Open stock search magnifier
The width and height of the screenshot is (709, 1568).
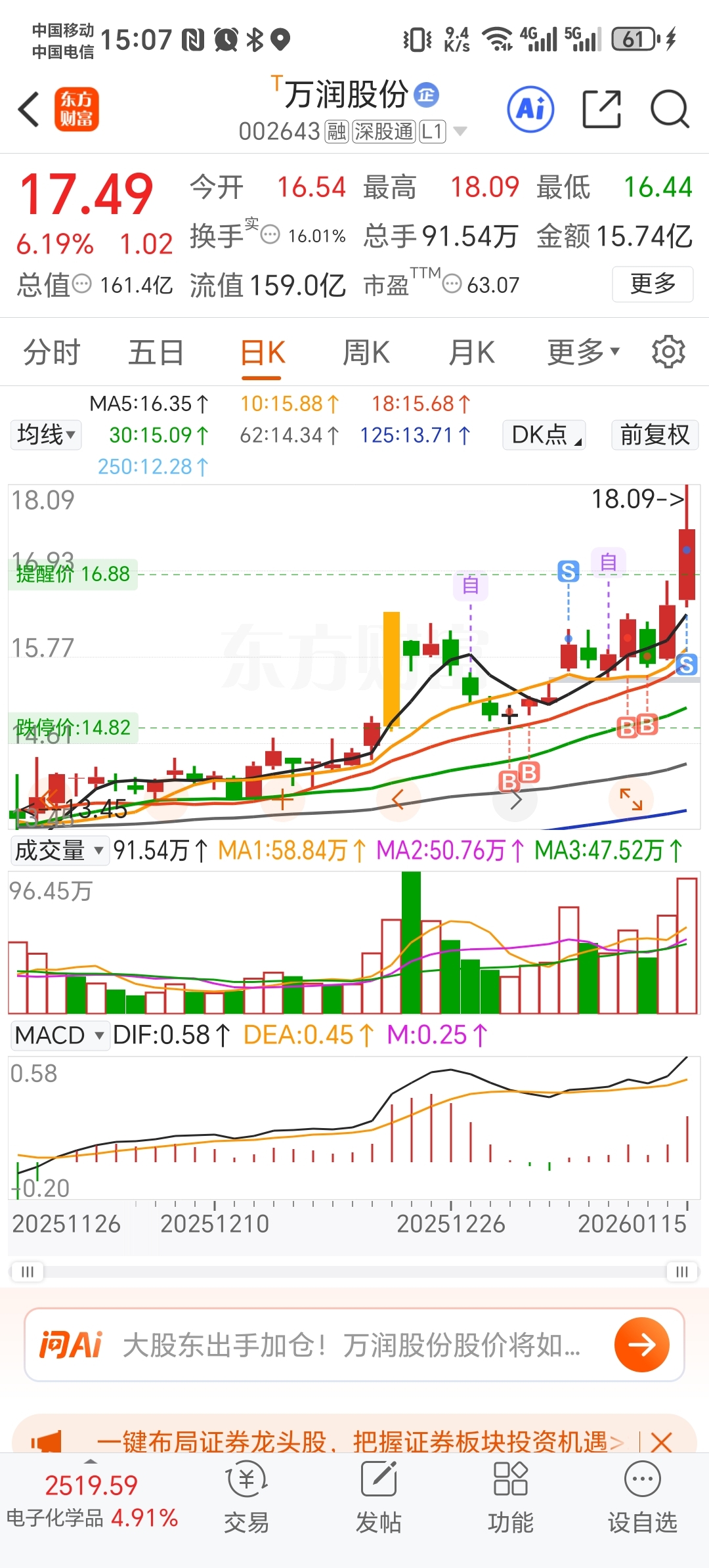(x=669, y=109)
